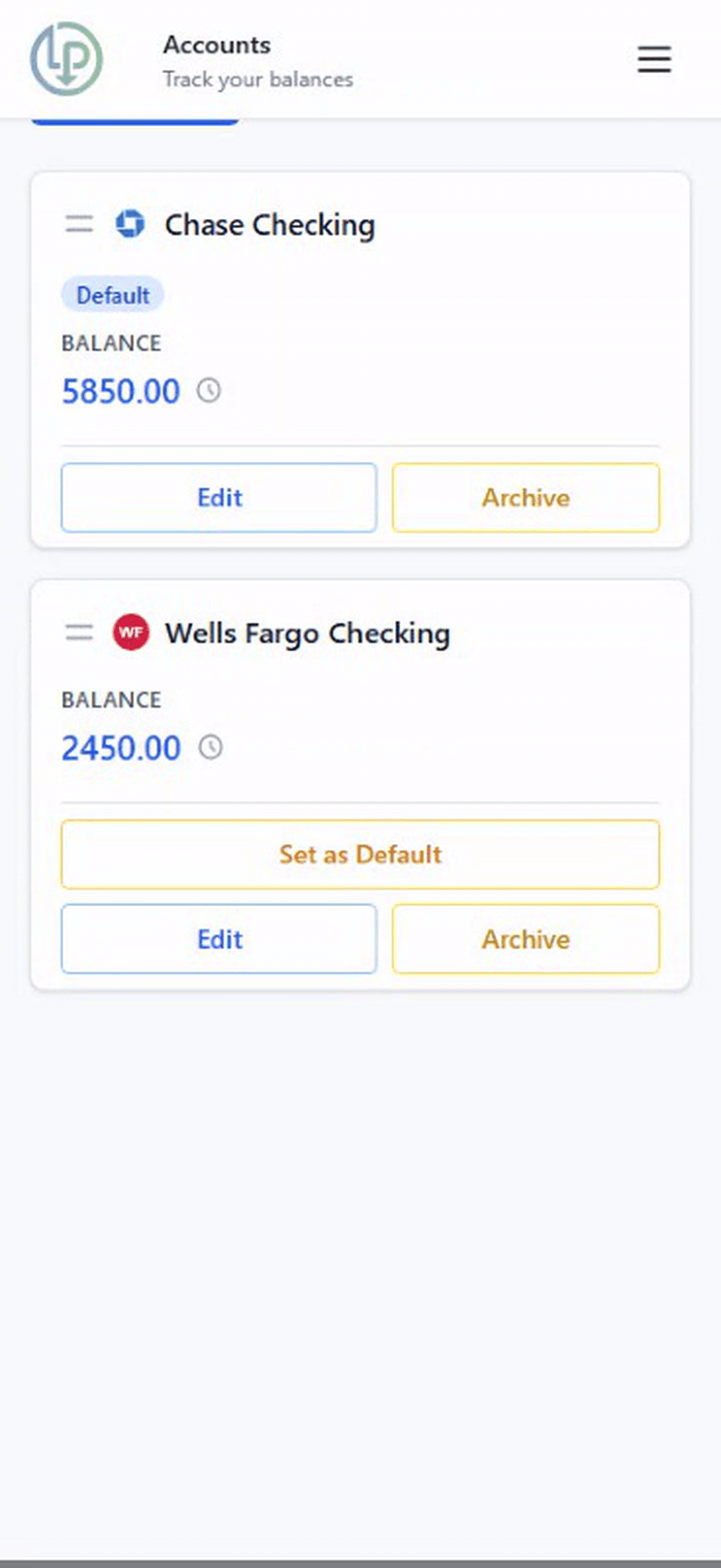
Task: Click the drag handle on Chase Checking card
Action: coord(79,225)
